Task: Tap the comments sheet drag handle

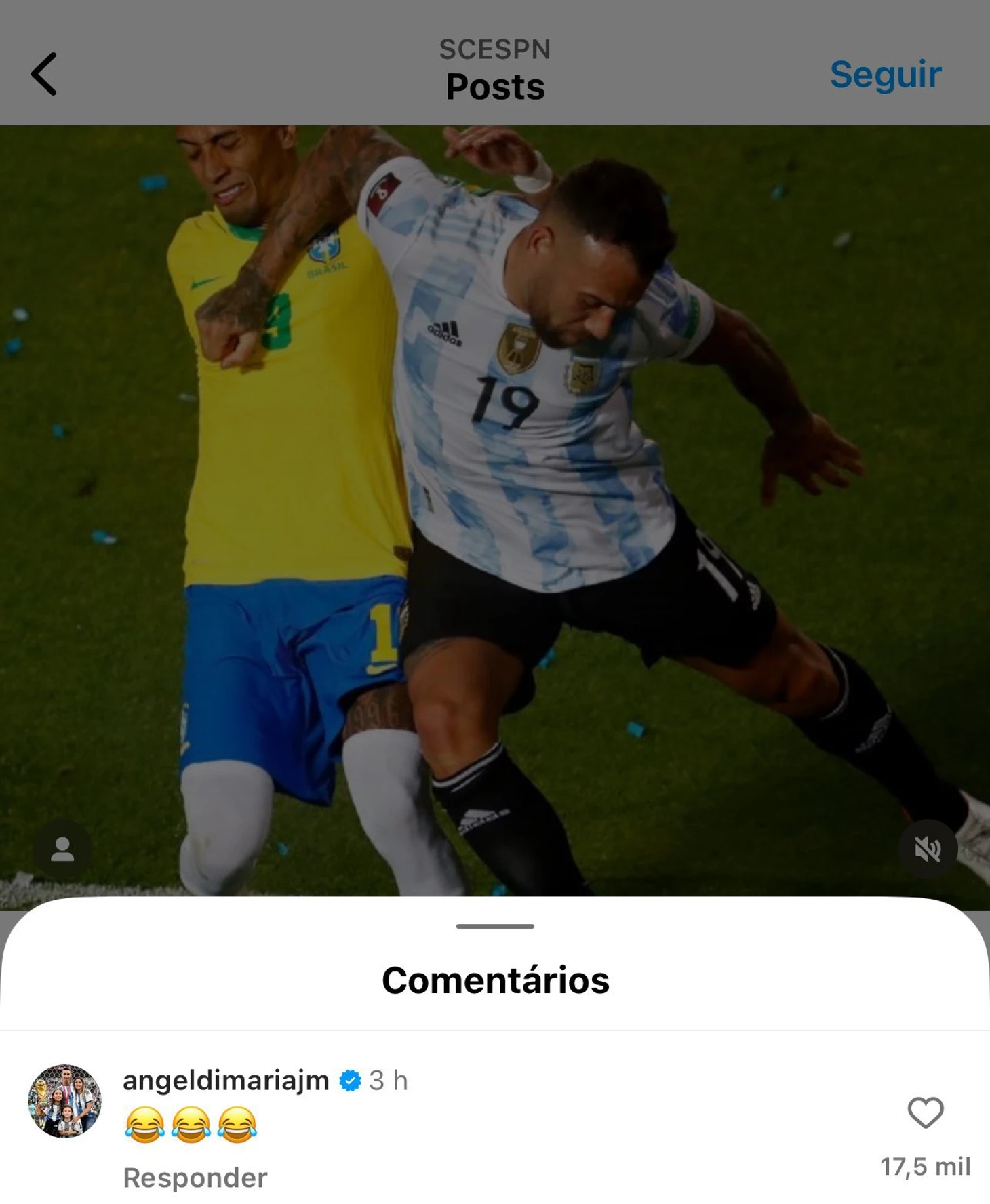Action: [x=495, y=926]
